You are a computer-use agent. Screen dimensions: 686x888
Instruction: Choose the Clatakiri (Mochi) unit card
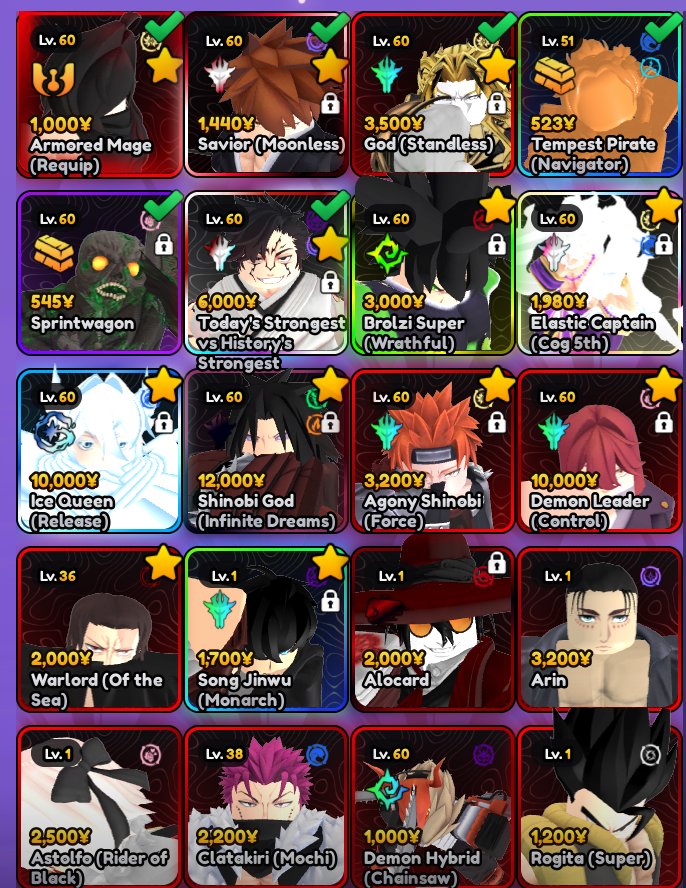(x=266, y=807)
